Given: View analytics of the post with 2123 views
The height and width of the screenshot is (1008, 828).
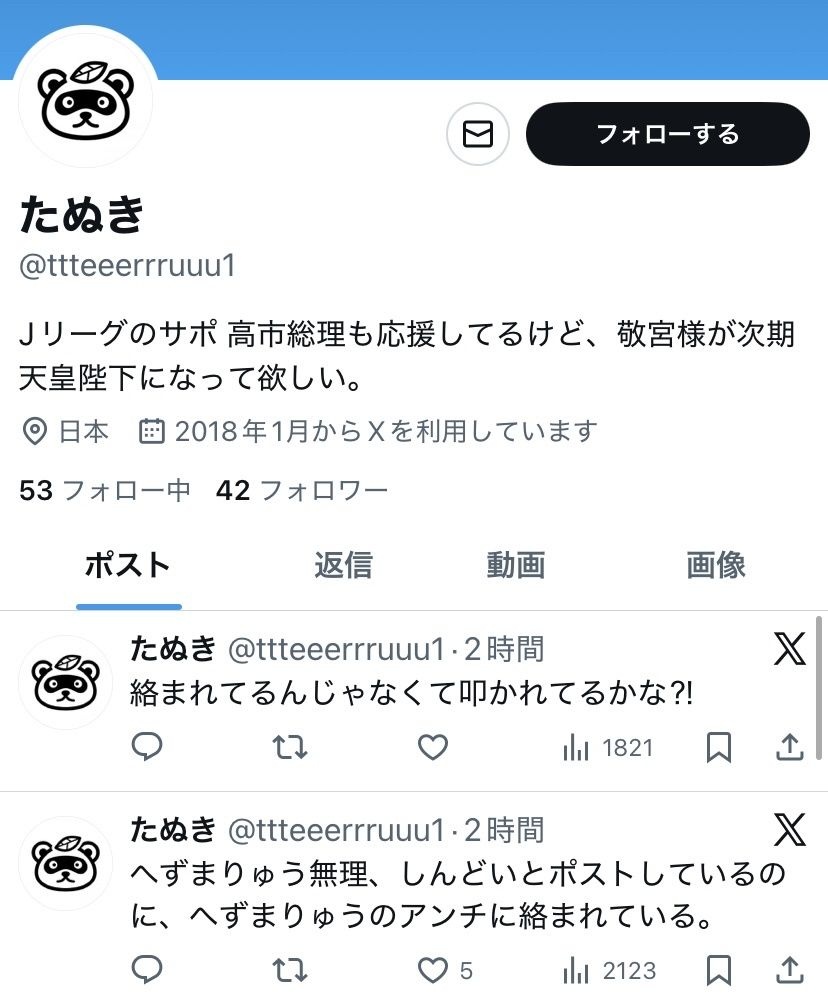Looking at the screenshot, I should (609, 969).
